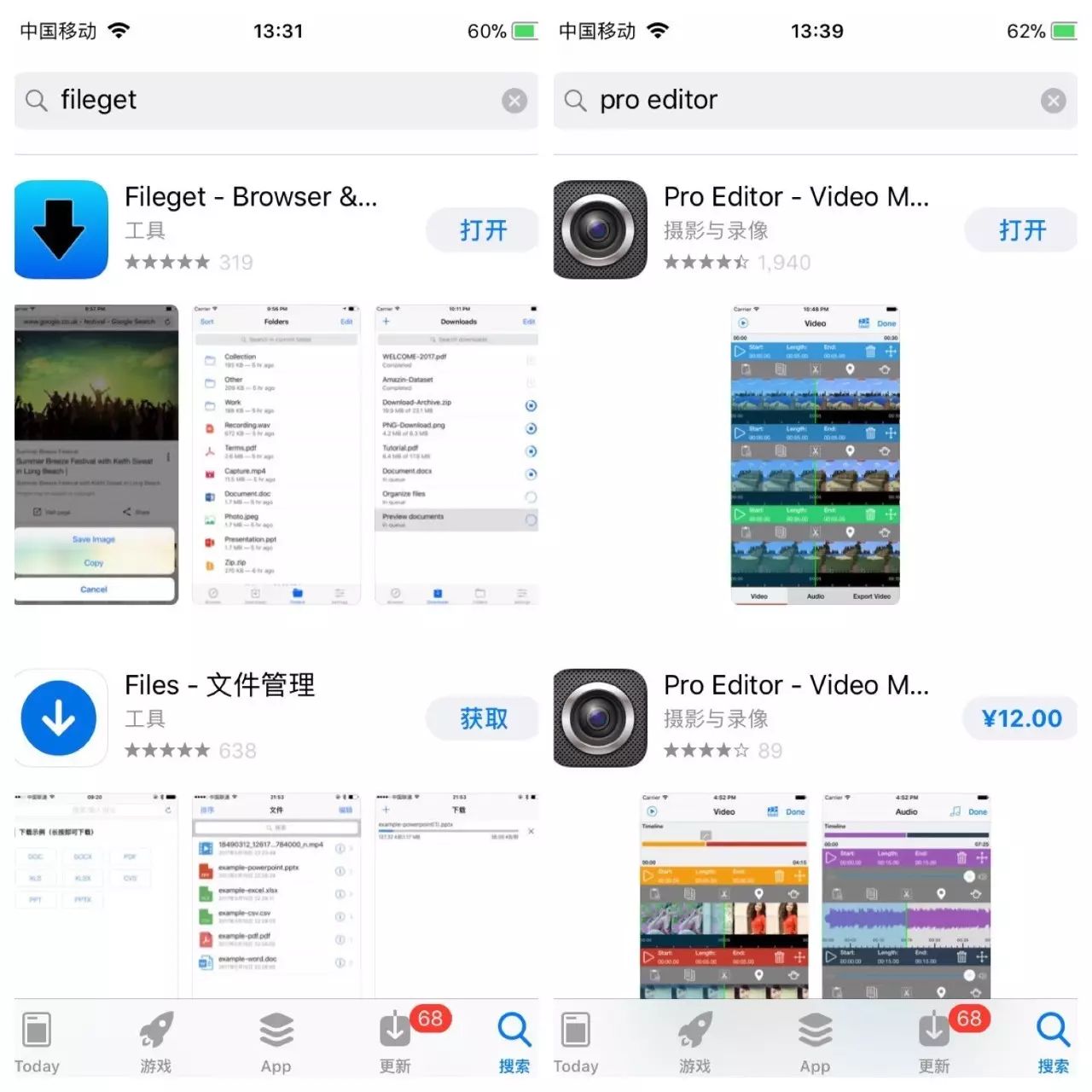1092x1092 pixels.
Task: Switch to 游戏 tab on fileget screen
Action: [156, 1043]
